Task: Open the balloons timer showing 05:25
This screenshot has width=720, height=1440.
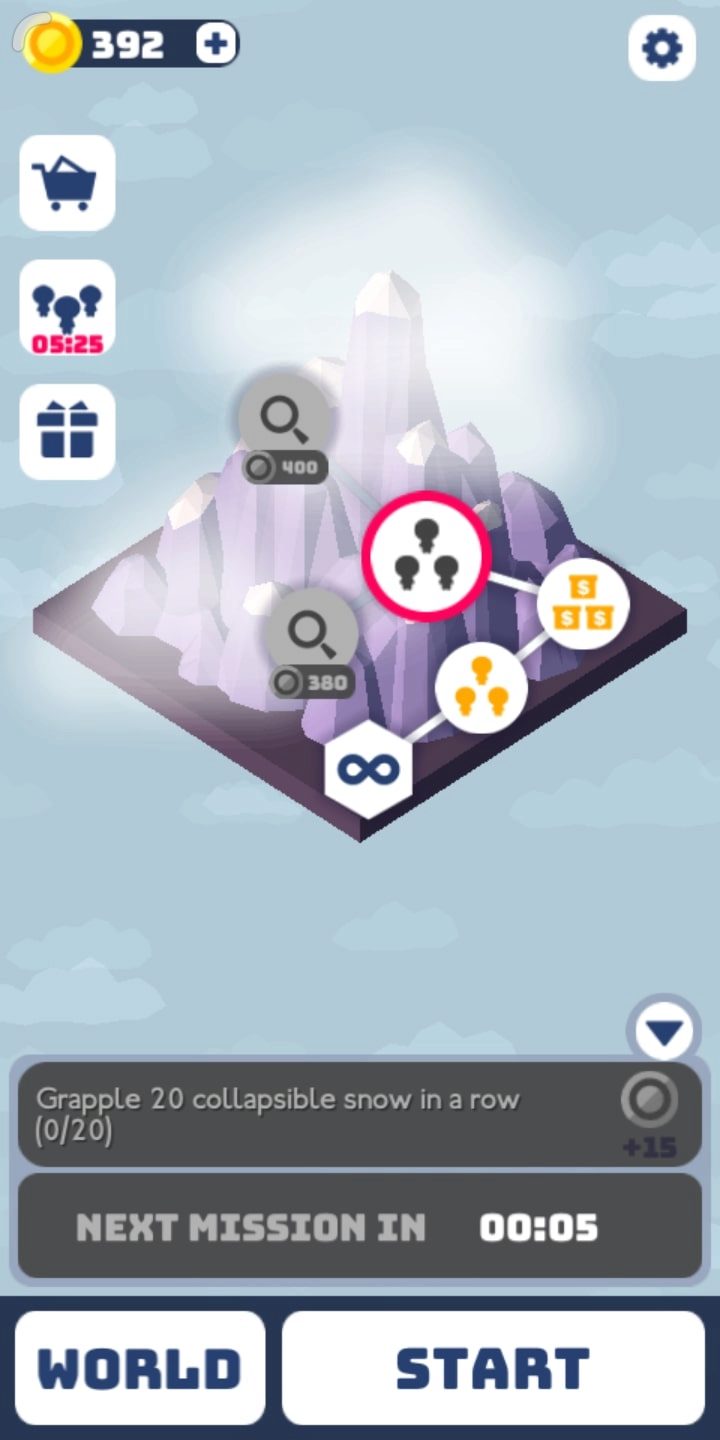Action: click(67, 308)
